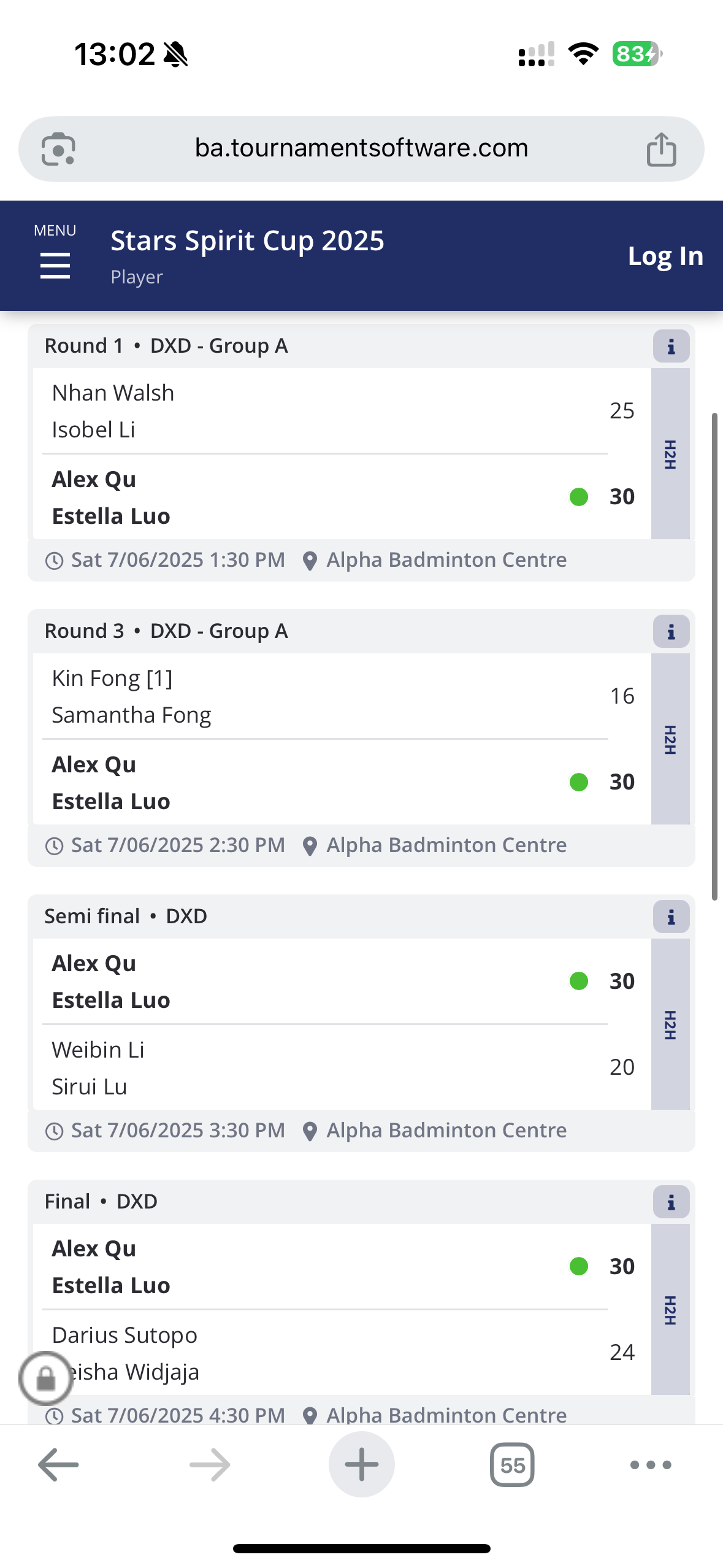723x1568 pixels.
Task: Share the page from the address bar
Action: tap(661, 149)
